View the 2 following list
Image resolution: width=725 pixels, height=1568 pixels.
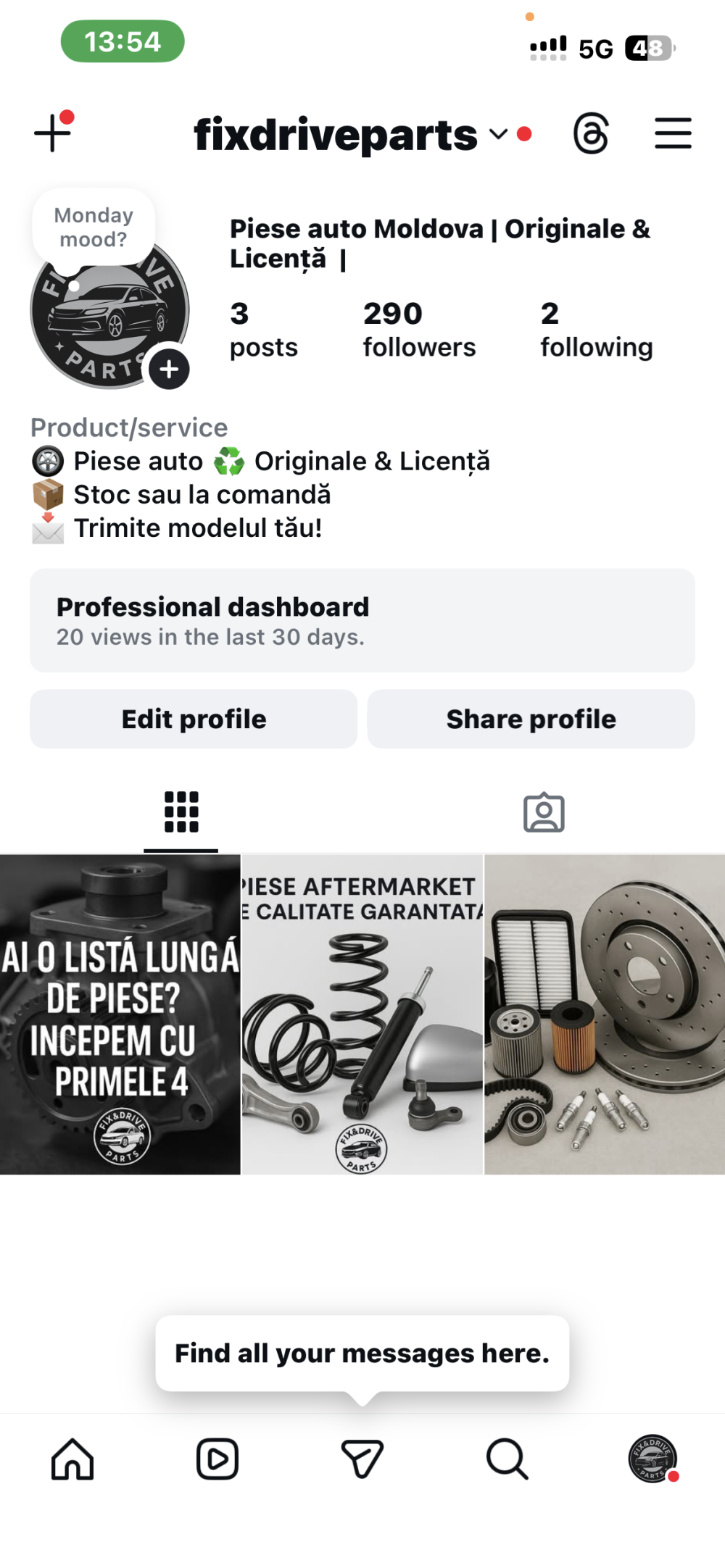[596, 330]
